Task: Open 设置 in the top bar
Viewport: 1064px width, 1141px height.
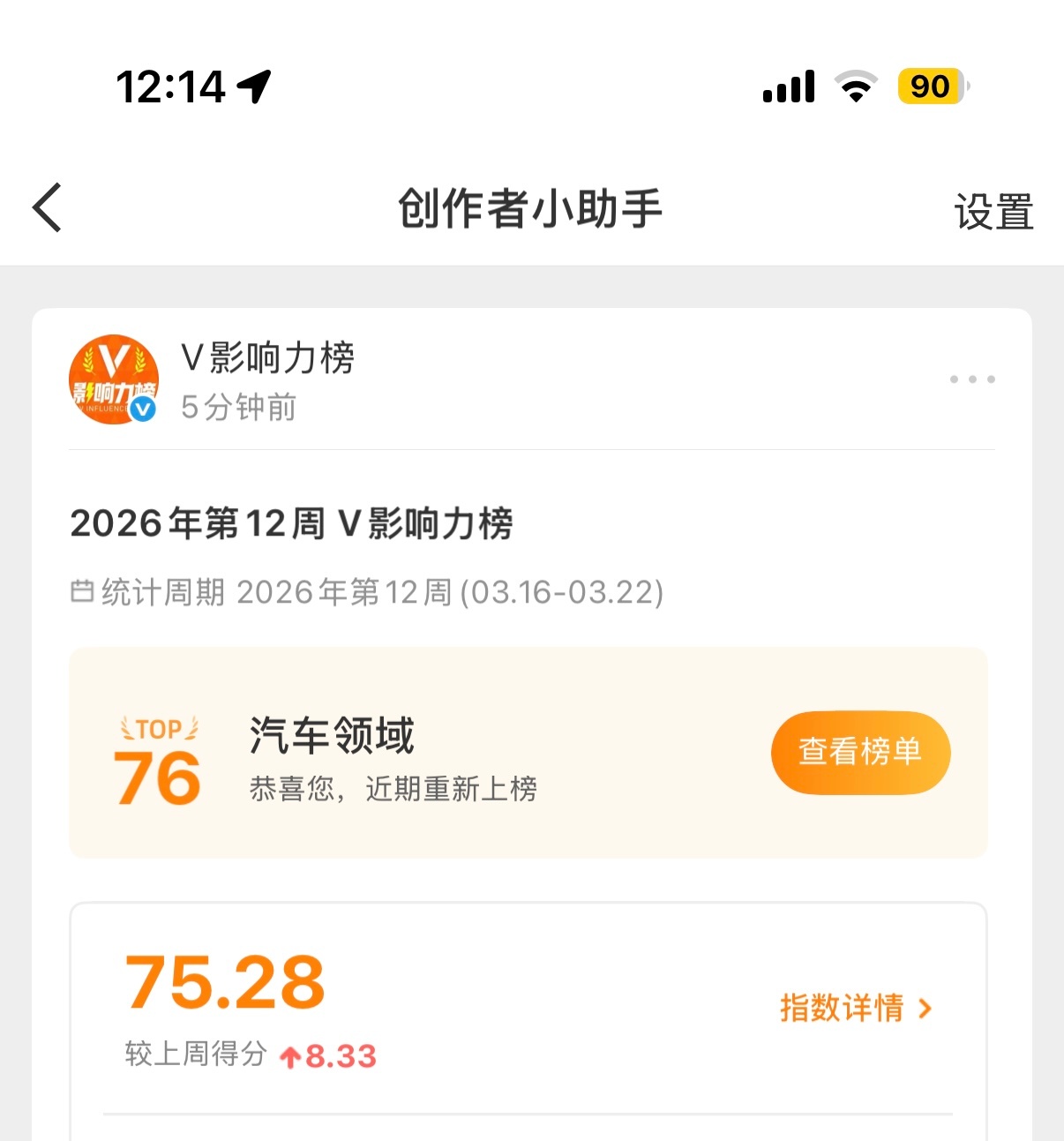Action: tap(993, 212)
